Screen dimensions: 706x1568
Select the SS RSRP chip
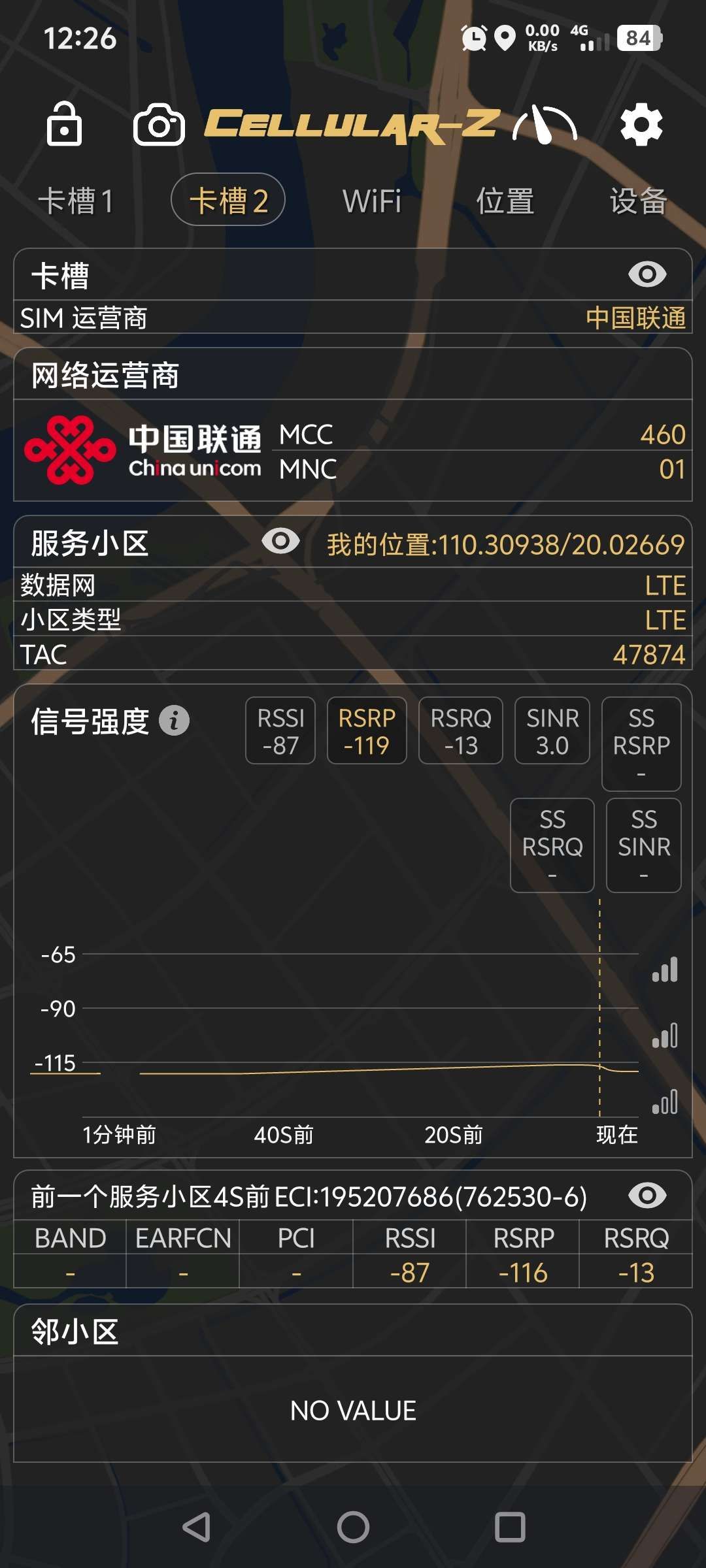click(x=641, y=743)
